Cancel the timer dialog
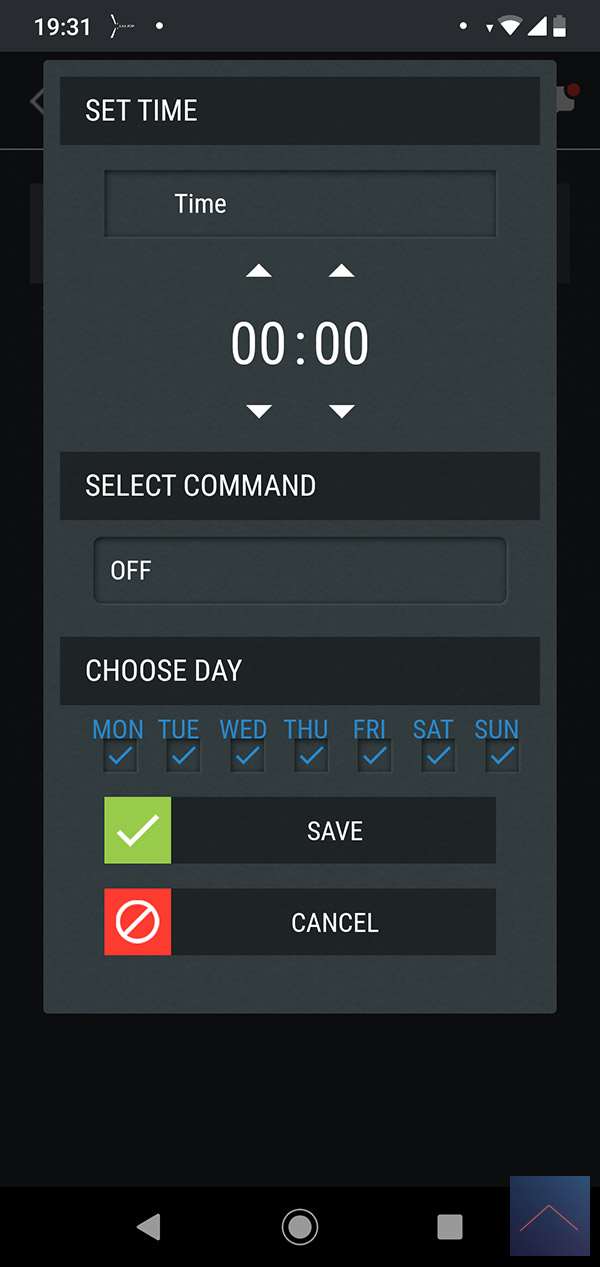The width and height of the screenshot is (600, 1267). click(300, 922)
